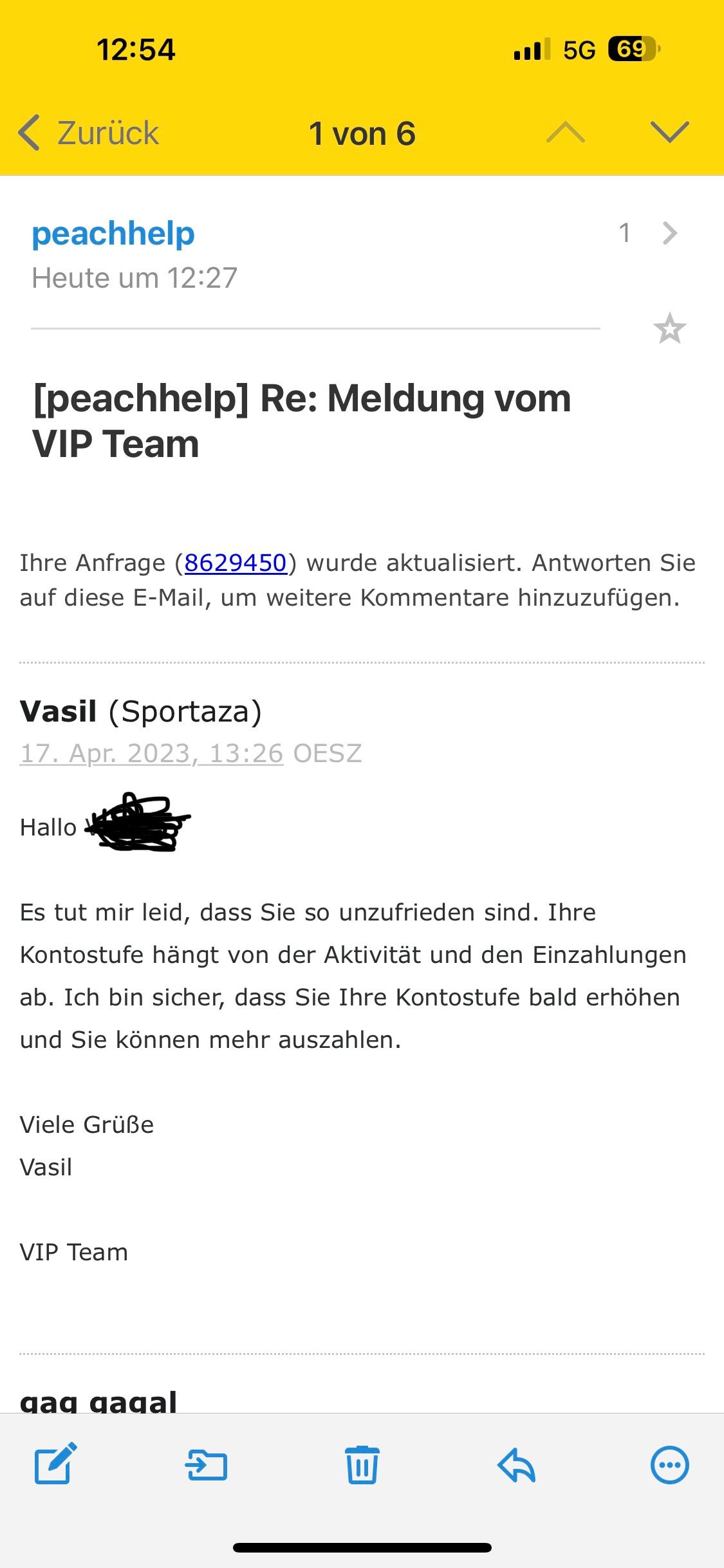Open the request number 8629450 link

click(235, 563)
